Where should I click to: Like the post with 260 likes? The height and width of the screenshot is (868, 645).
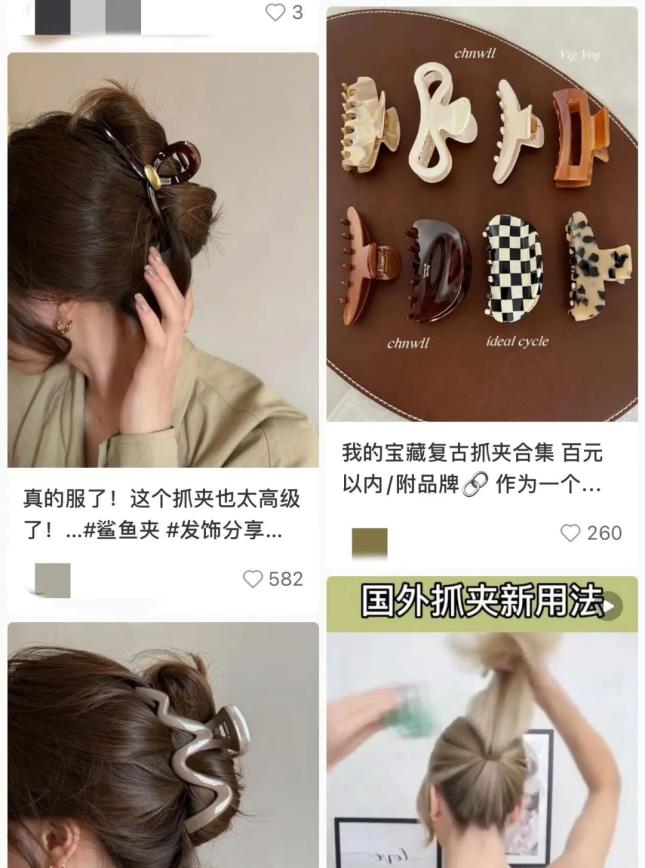click(x=571, y=533)
